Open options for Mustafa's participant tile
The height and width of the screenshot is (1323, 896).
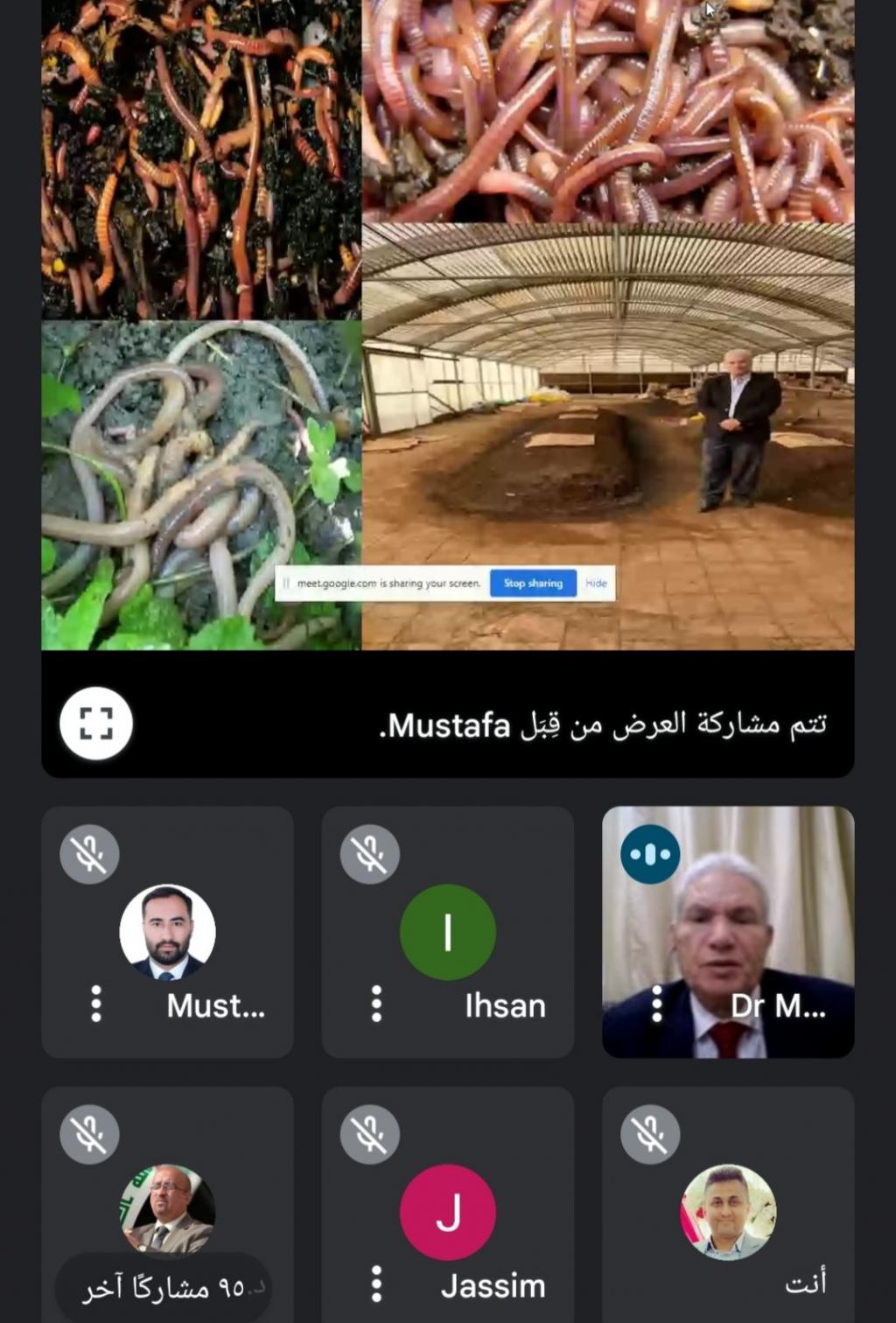[96, 1004]
